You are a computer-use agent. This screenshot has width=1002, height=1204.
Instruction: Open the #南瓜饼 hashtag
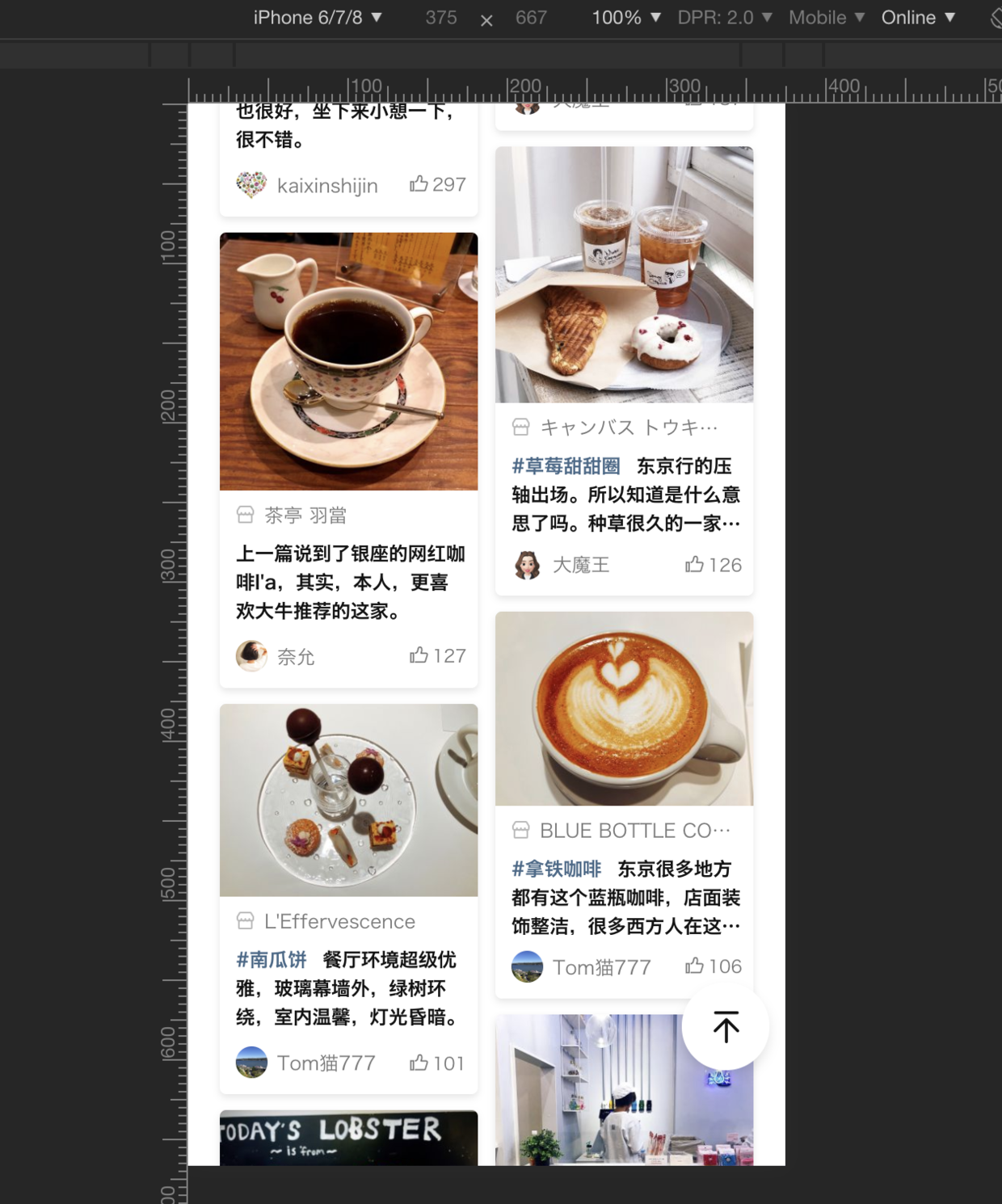point(272,960)
